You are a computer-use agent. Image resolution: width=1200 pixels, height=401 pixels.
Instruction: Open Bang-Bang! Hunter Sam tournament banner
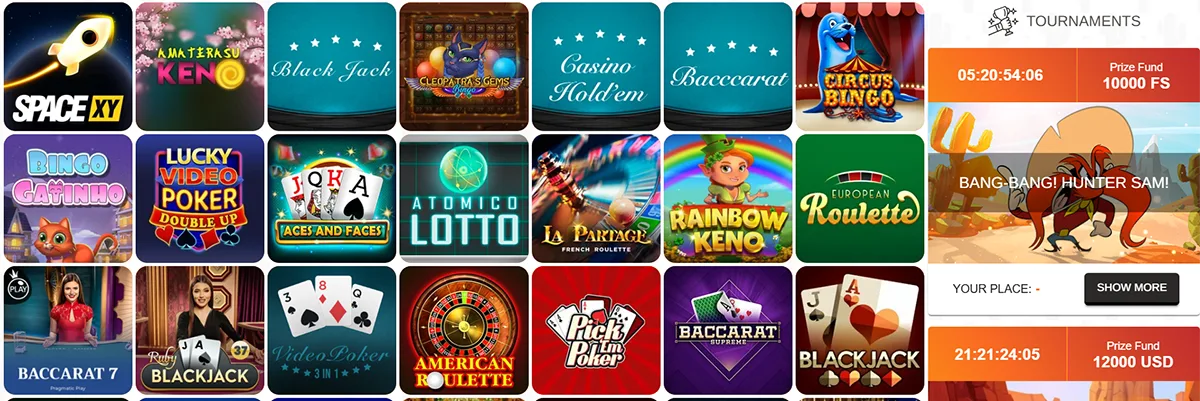click(1063, 183)
